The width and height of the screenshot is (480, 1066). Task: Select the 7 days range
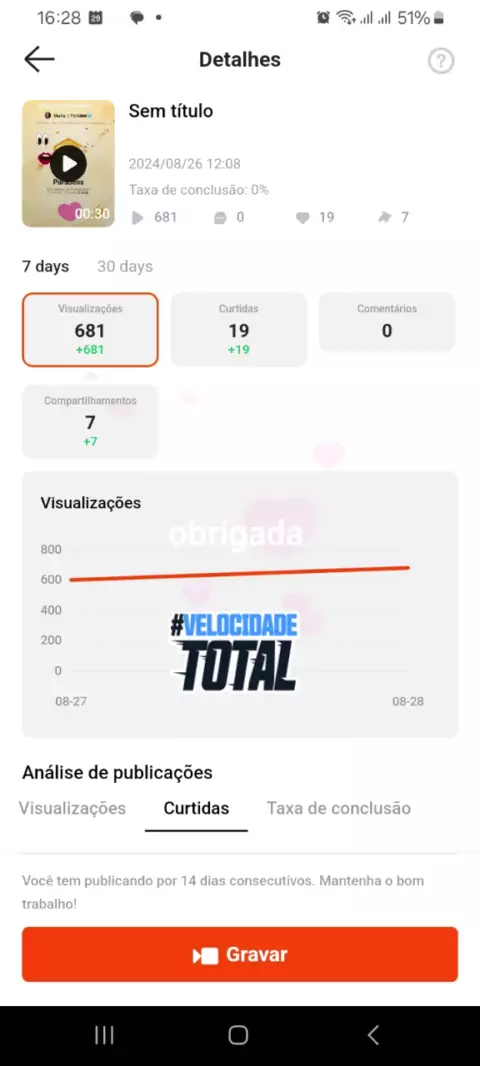pos(46,266)
